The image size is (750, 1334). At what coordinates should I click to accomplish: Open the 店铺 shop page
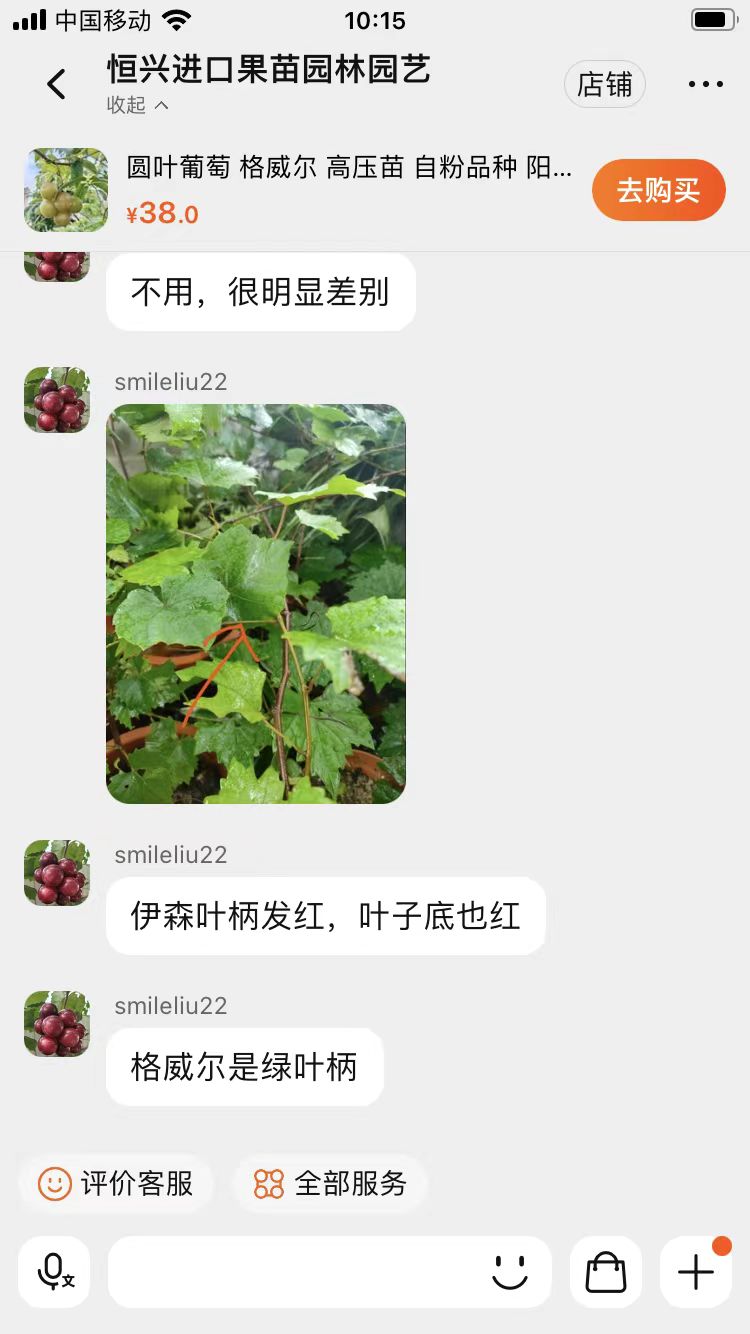(x=605, y=85)
